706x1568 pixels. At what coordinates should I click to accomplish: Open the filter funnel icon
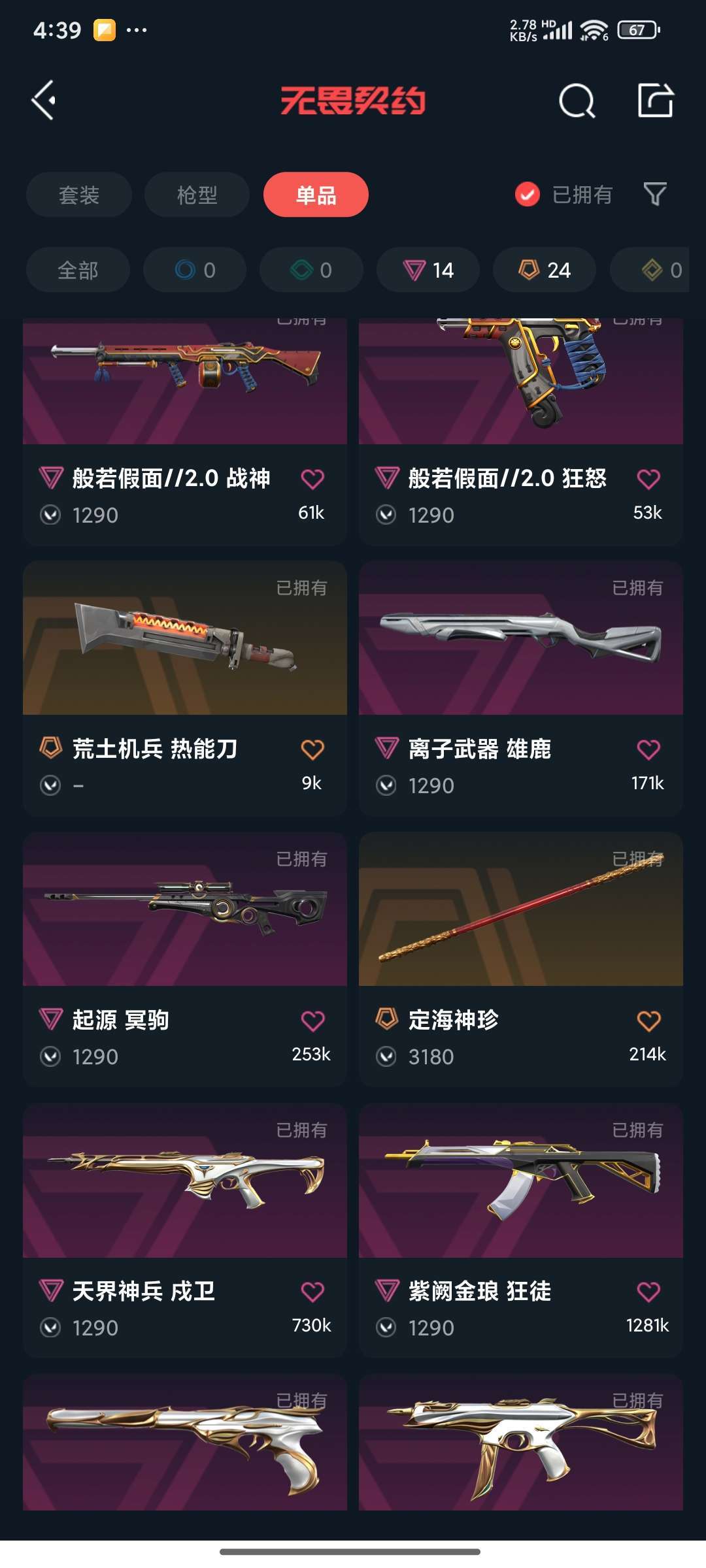(655, 194)
